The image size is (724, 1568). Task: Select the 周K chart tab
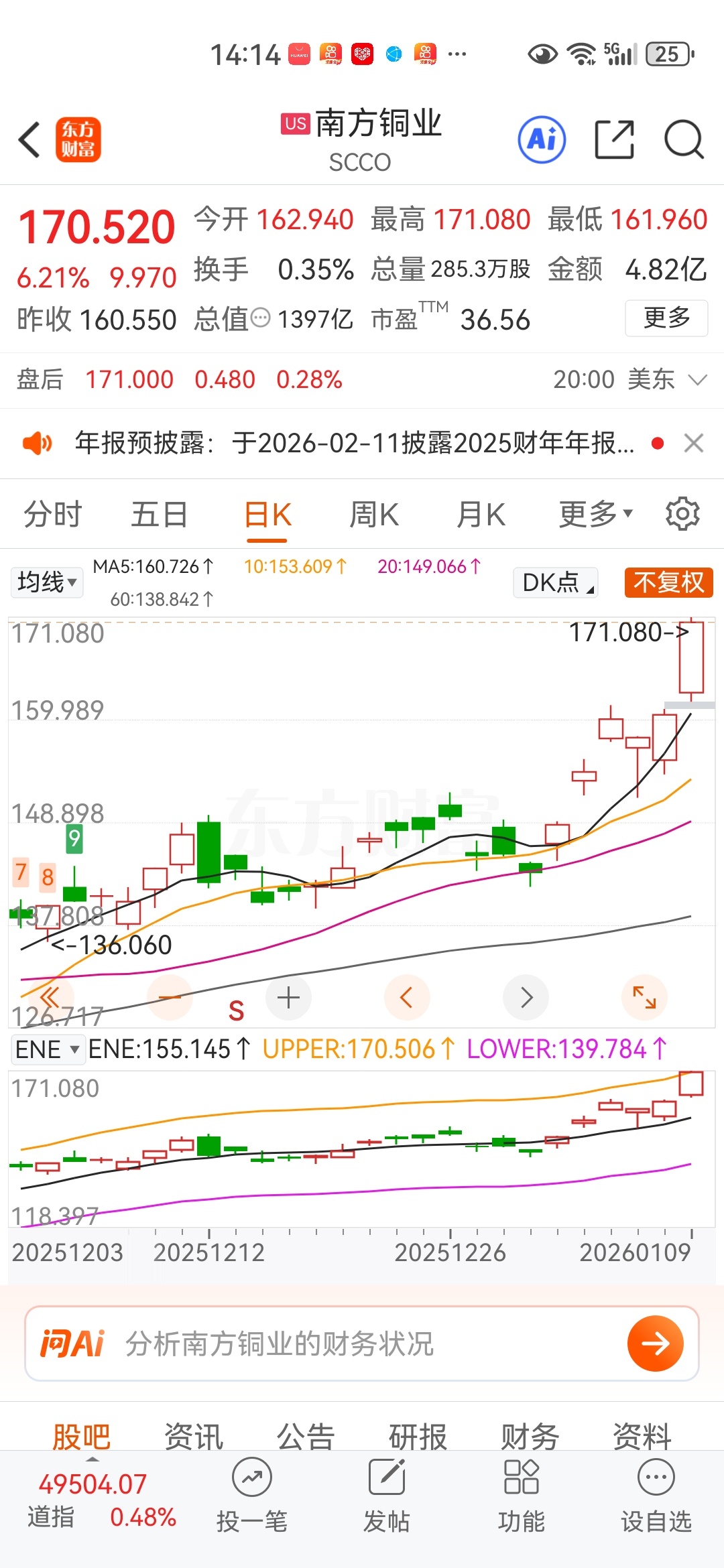pyautogui.click(x=374, y=515)
